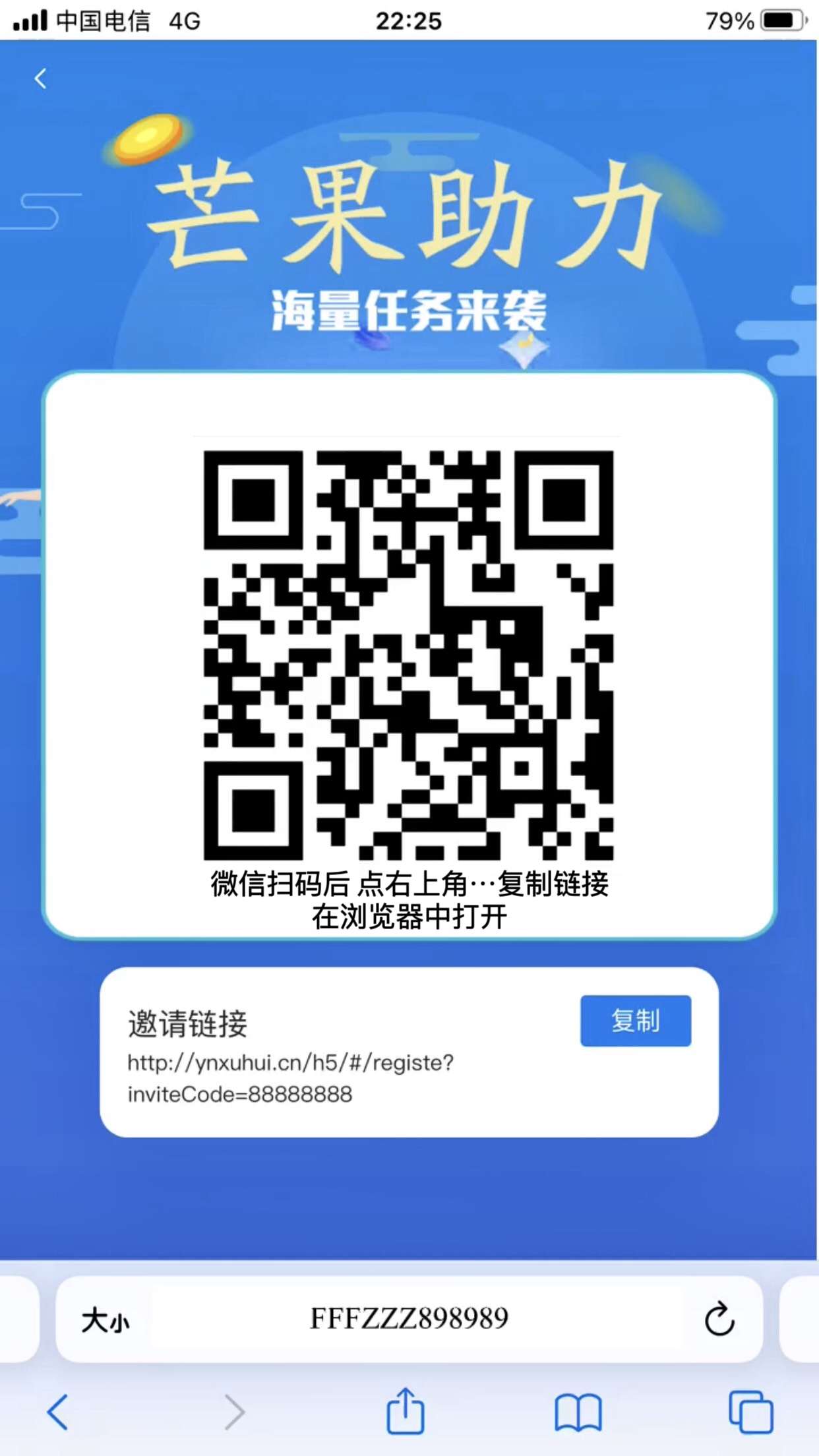Open the 大小 page settings menu

106,1320
